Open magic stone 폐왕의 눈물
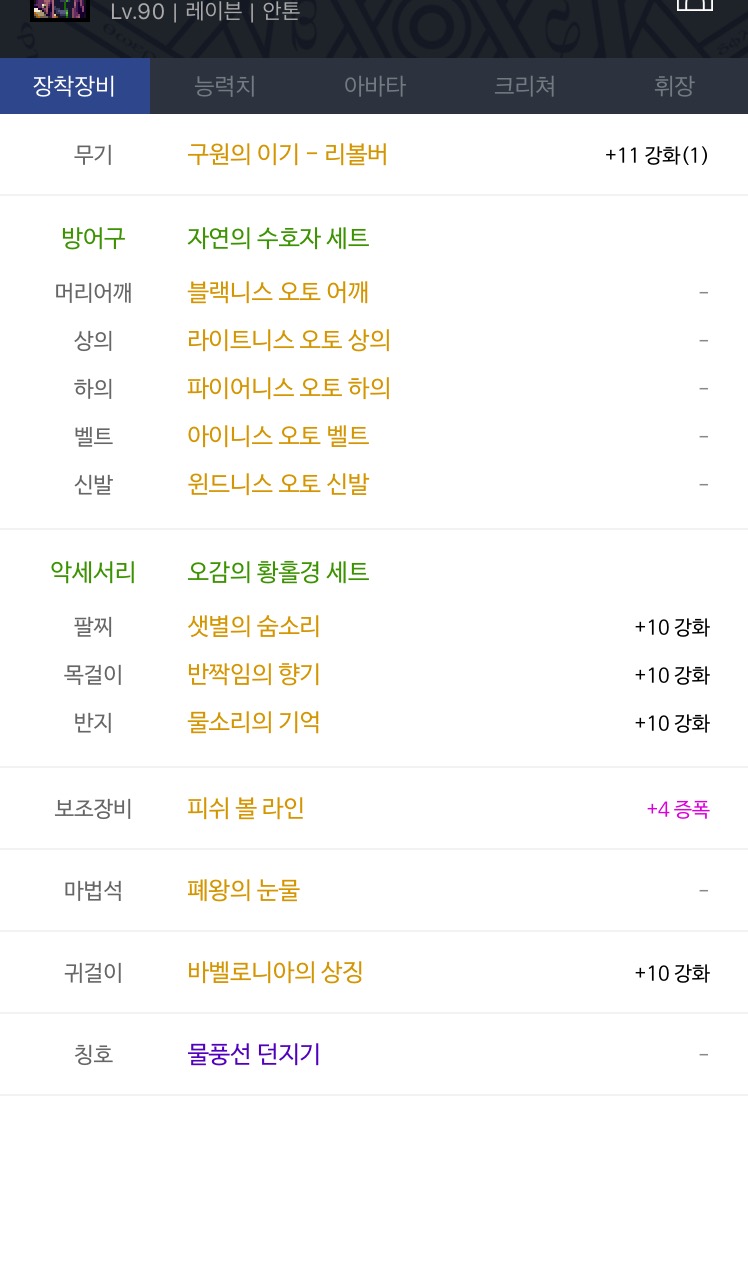Screen dimensions: 748x1261 [x=243, y=890]
